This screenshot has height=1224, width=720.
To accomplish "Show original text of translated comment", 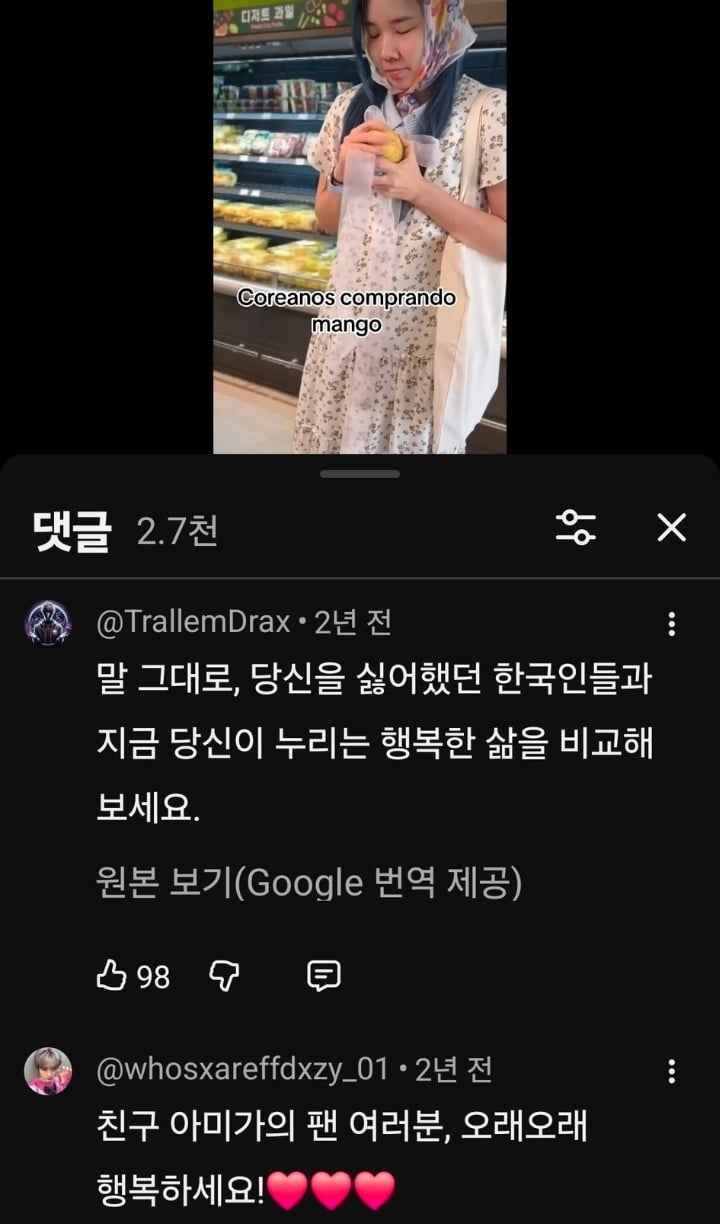I will coord(309,883).
